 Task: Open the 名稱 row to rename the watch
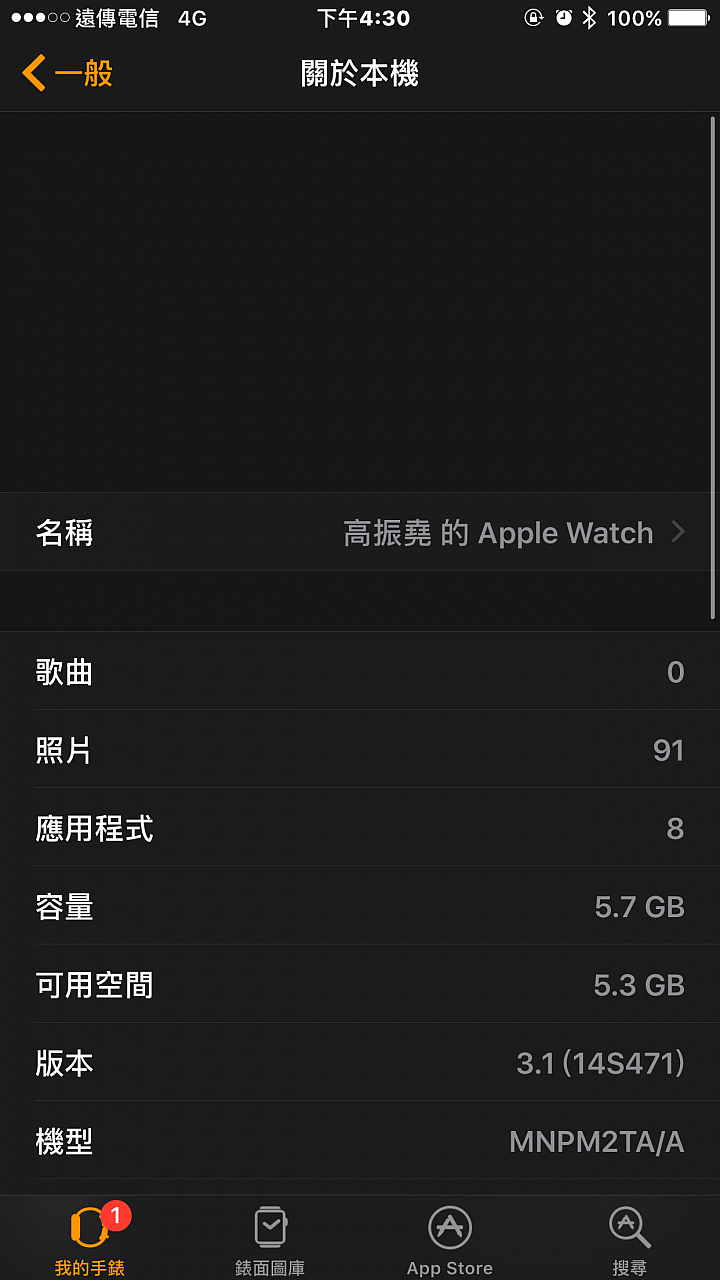[360, 532]
